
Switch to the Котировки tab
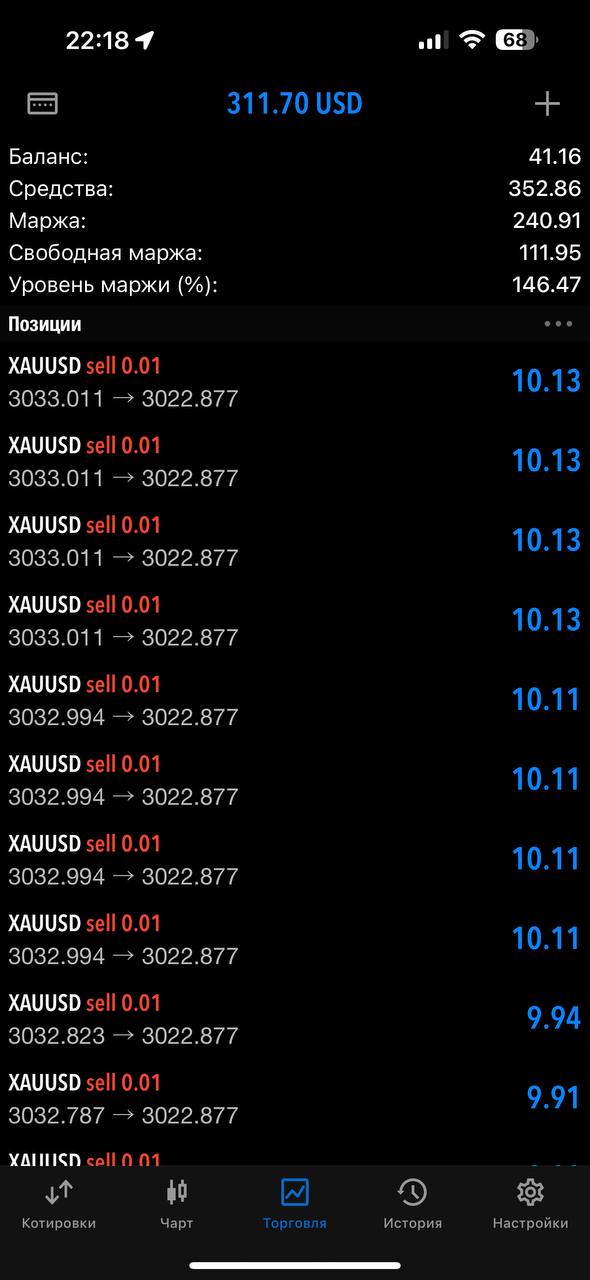(x=59, y=1204)
